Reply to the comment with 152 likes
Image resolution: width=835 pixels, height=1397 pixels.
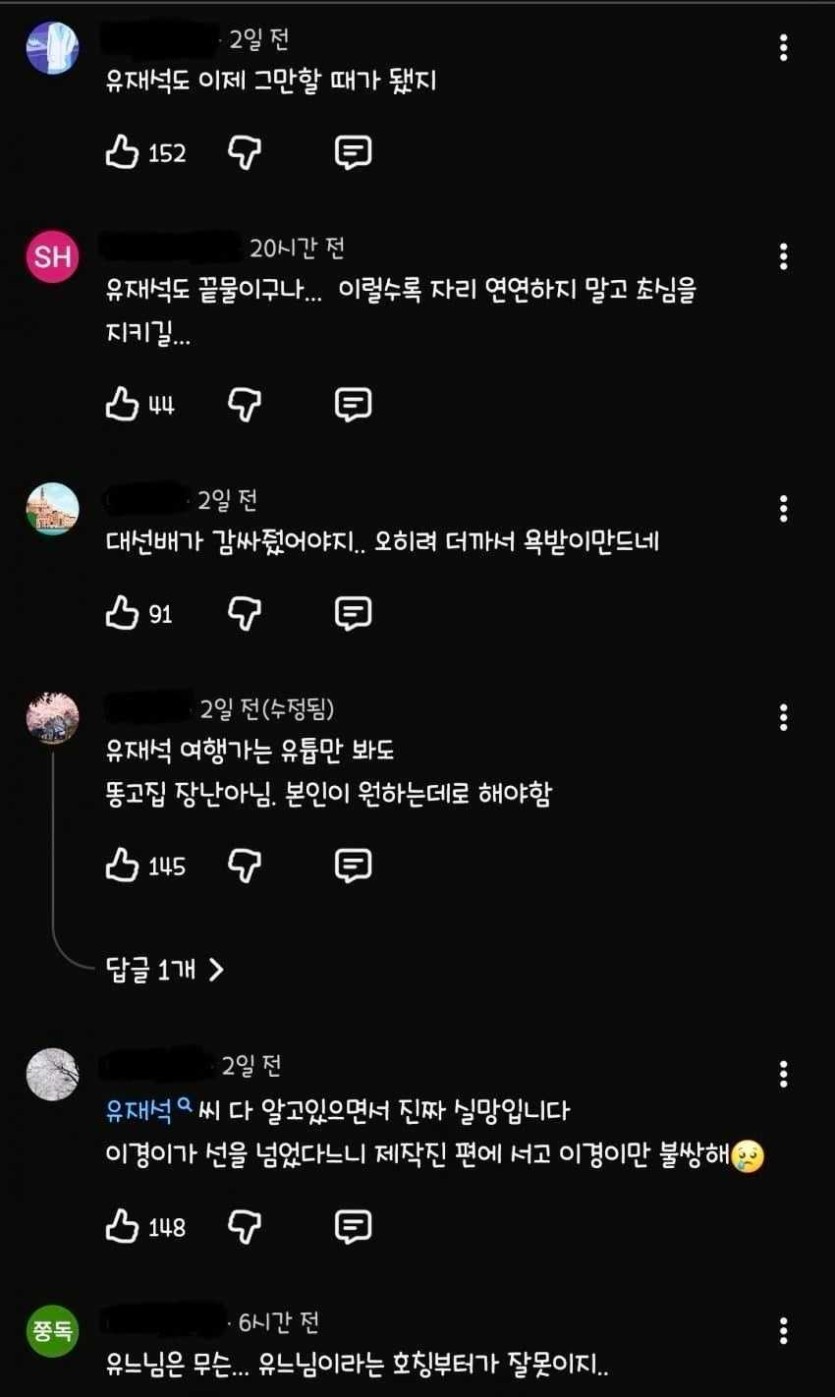[352, 153]
